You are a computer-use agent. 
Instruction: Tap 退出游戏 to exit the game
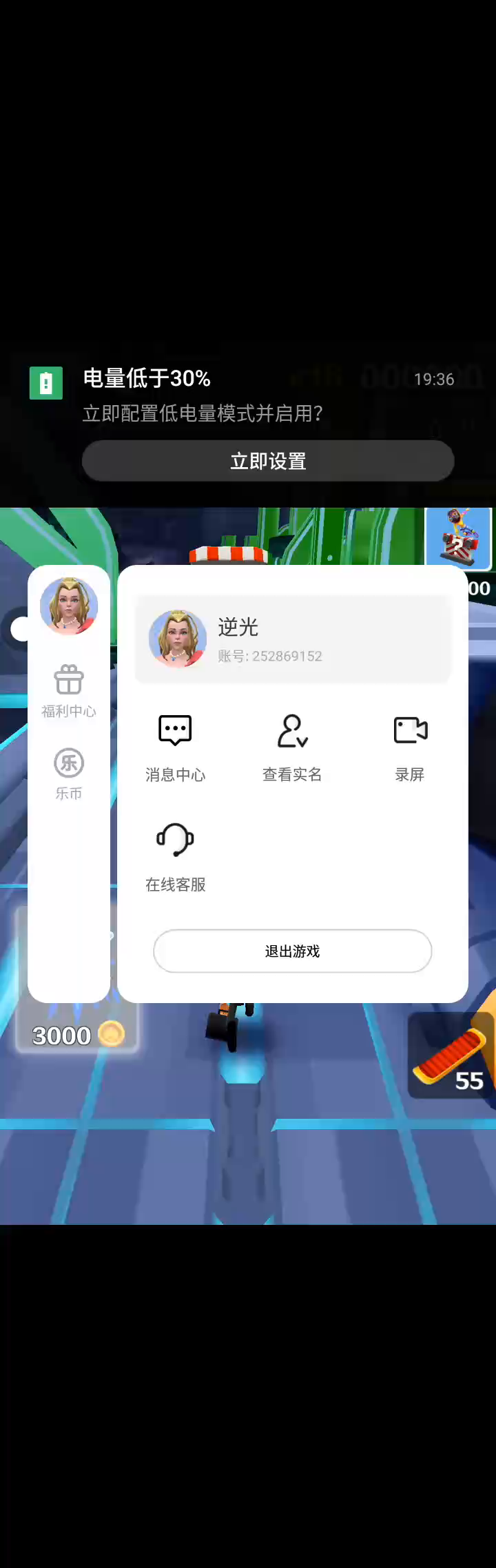pos(292,951)
